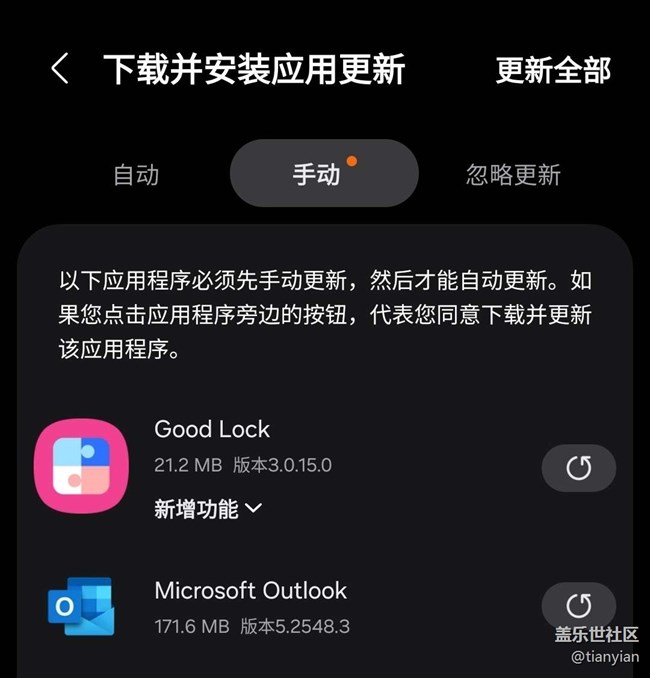The image size is (650, 678).
Task: Open the Good Lock app entry
Action: pos(212,430)
